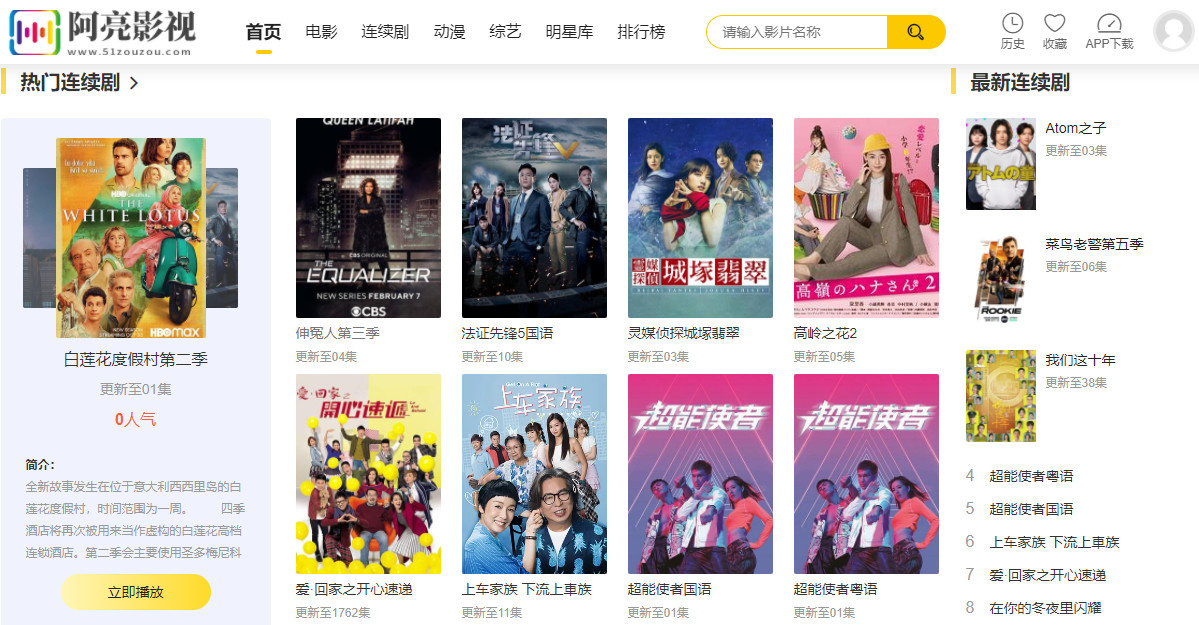
Task: Open the user avatar profile
Action: pos(1173,32)
